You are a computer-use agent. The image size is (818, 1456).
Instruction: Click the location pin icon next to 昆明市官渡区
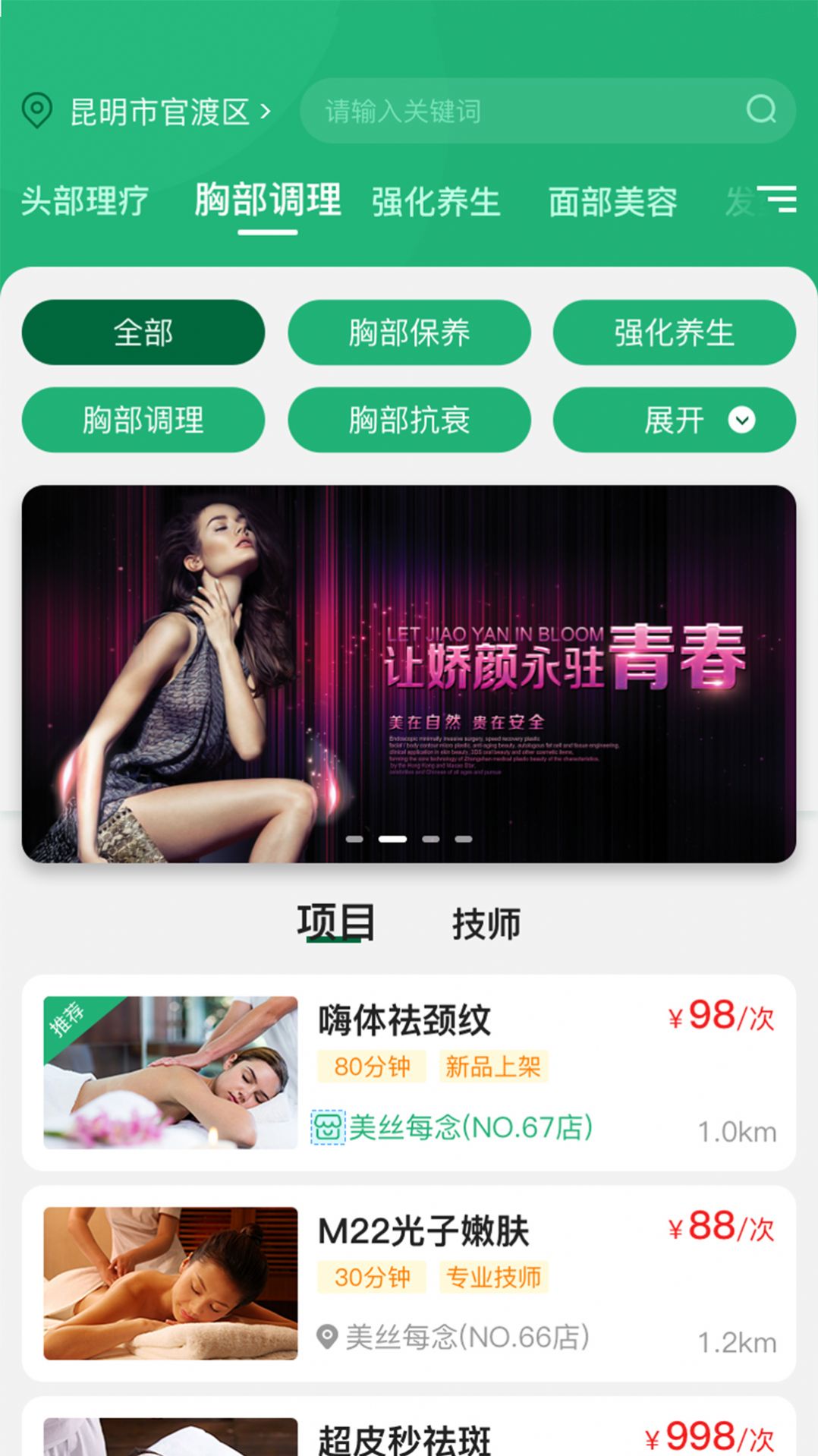[36, 111]
